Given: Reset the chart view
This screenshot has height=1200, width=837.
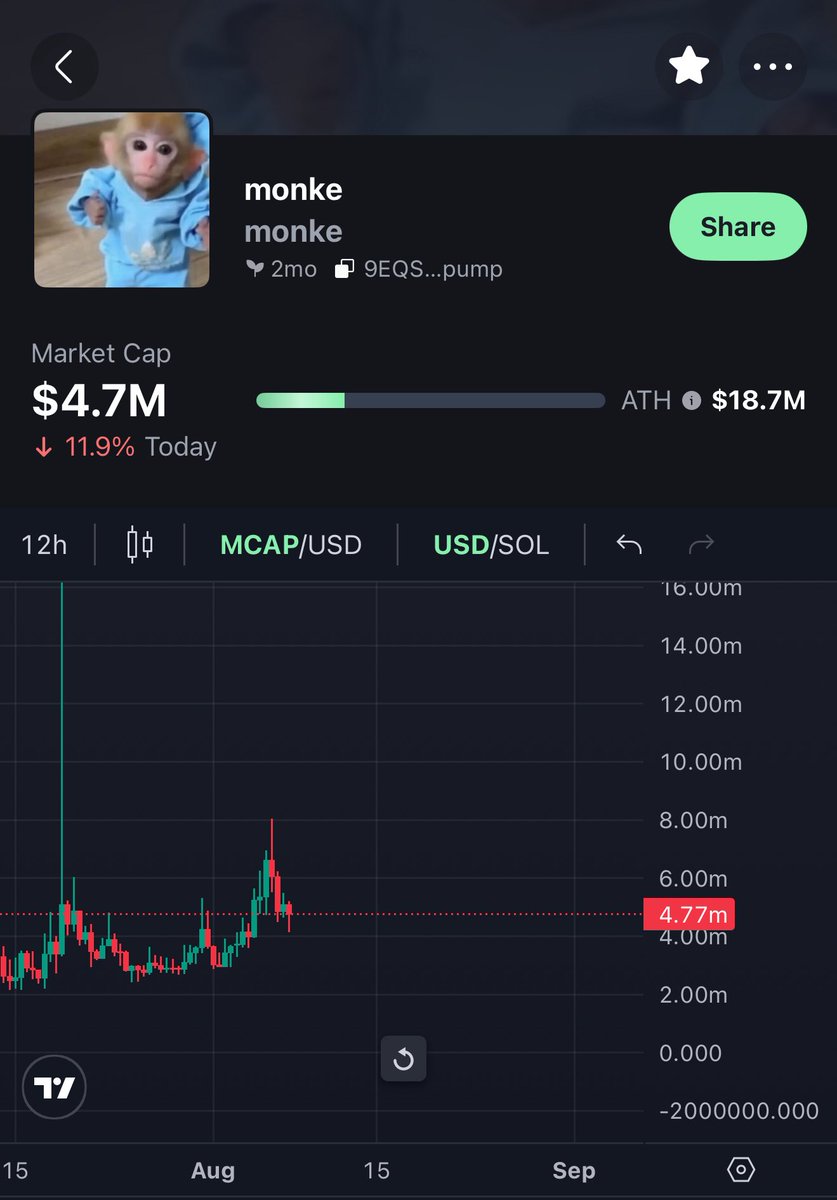Looking at the screenshot, I should coord(403,1059).
